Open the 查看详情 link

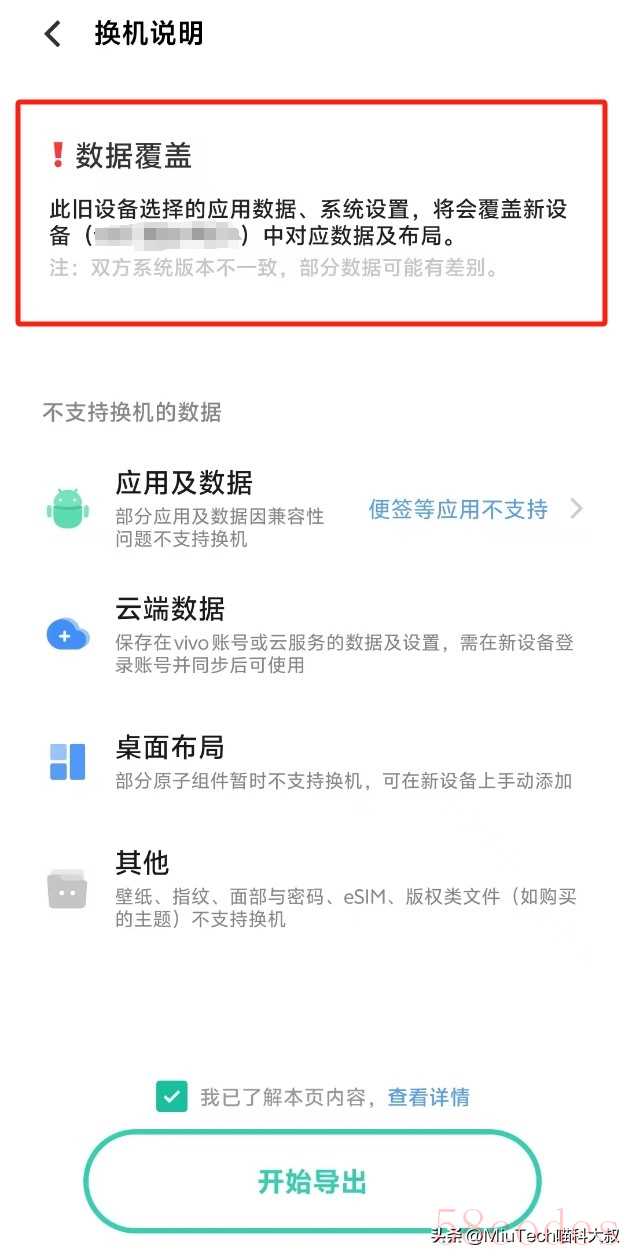pyautogui.click(x=428, y=1097)
